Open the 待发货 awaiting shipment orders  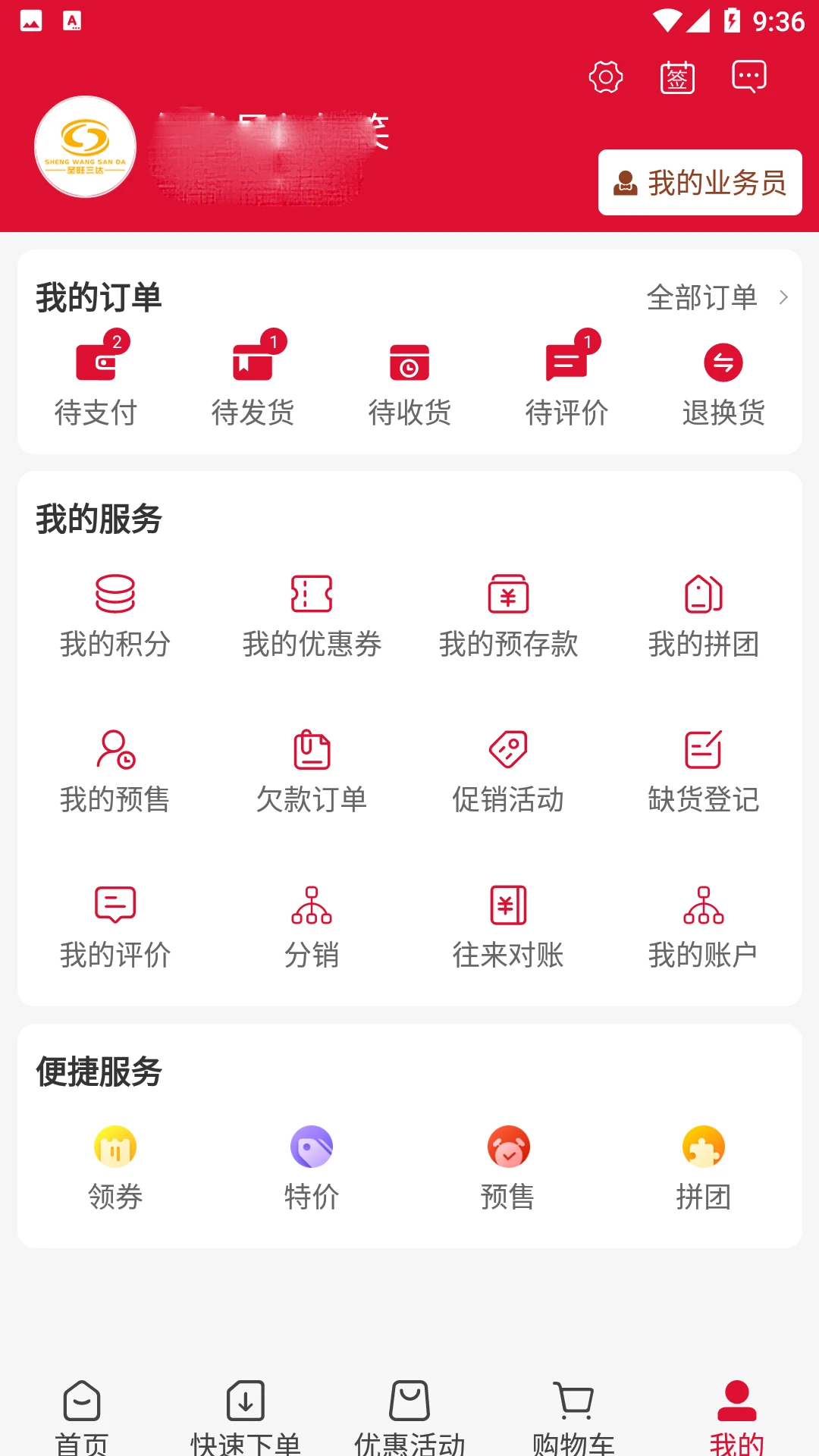[254, 383]
